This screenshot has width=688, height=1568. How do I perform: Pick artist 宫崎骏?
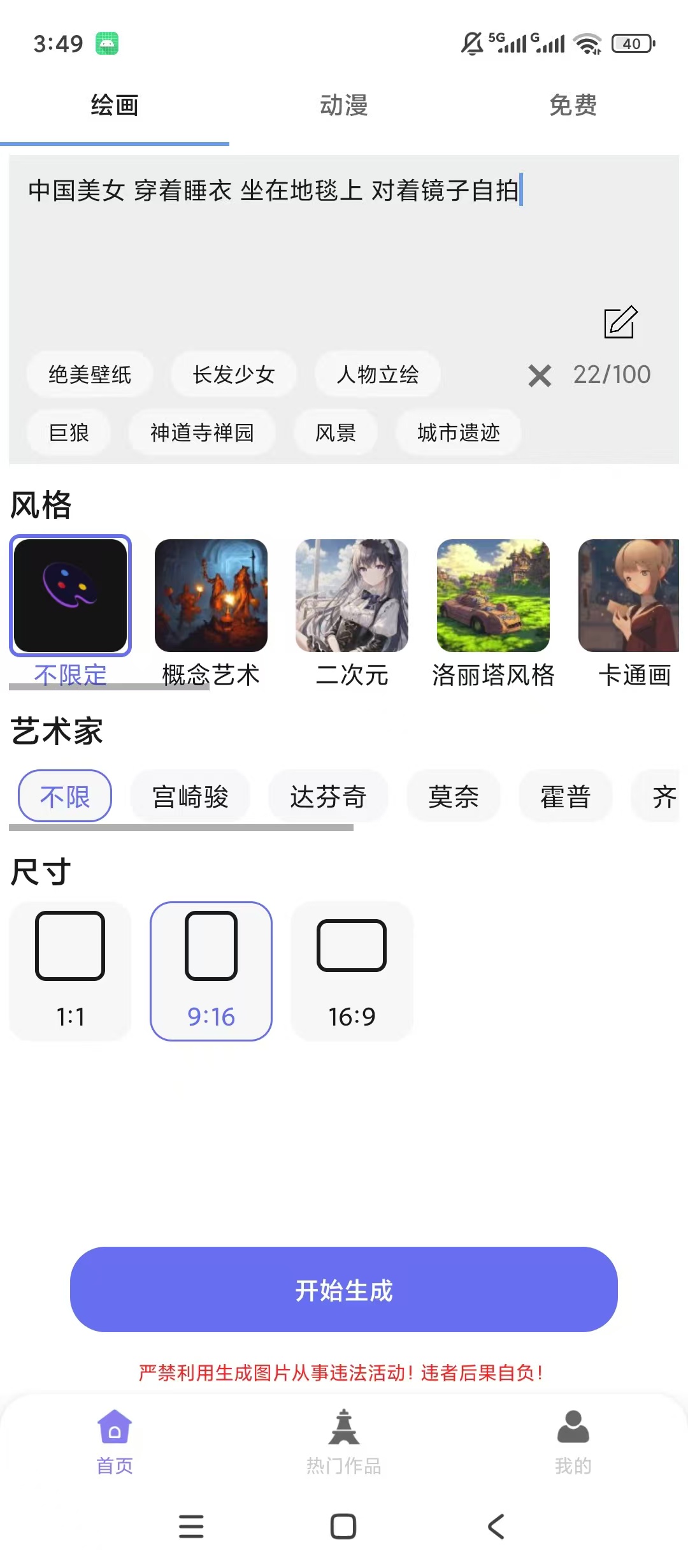click(x=190, y=797)
